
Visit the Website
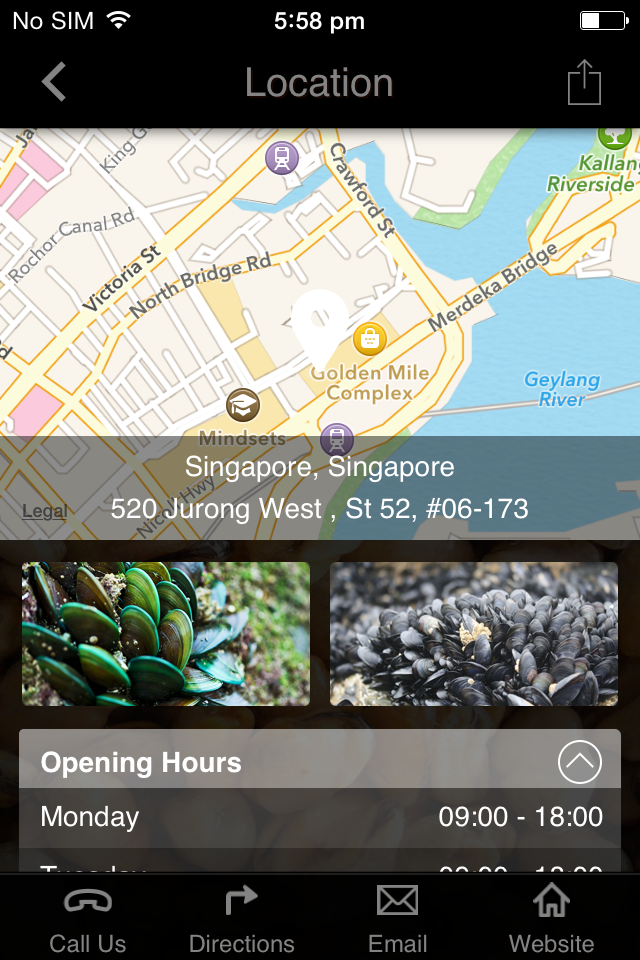pos(551,920)
